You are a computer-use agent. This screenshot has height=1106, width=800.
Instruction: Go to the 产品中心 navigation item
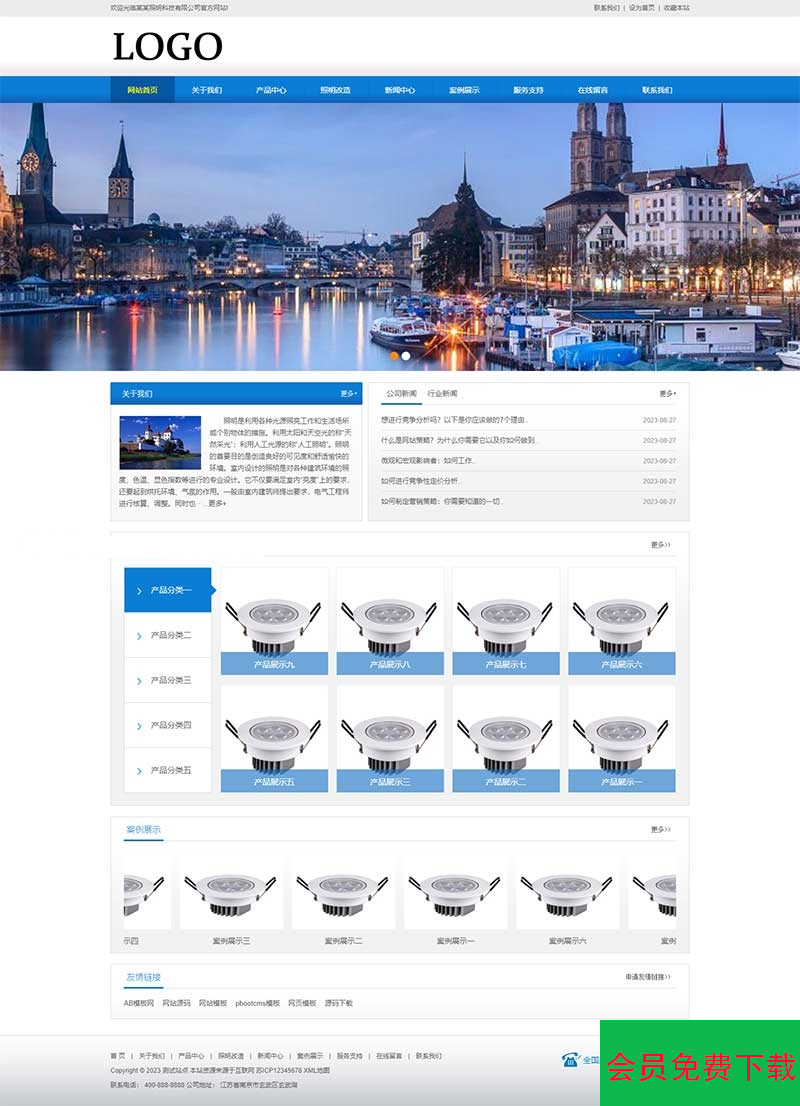pos(271,90)
